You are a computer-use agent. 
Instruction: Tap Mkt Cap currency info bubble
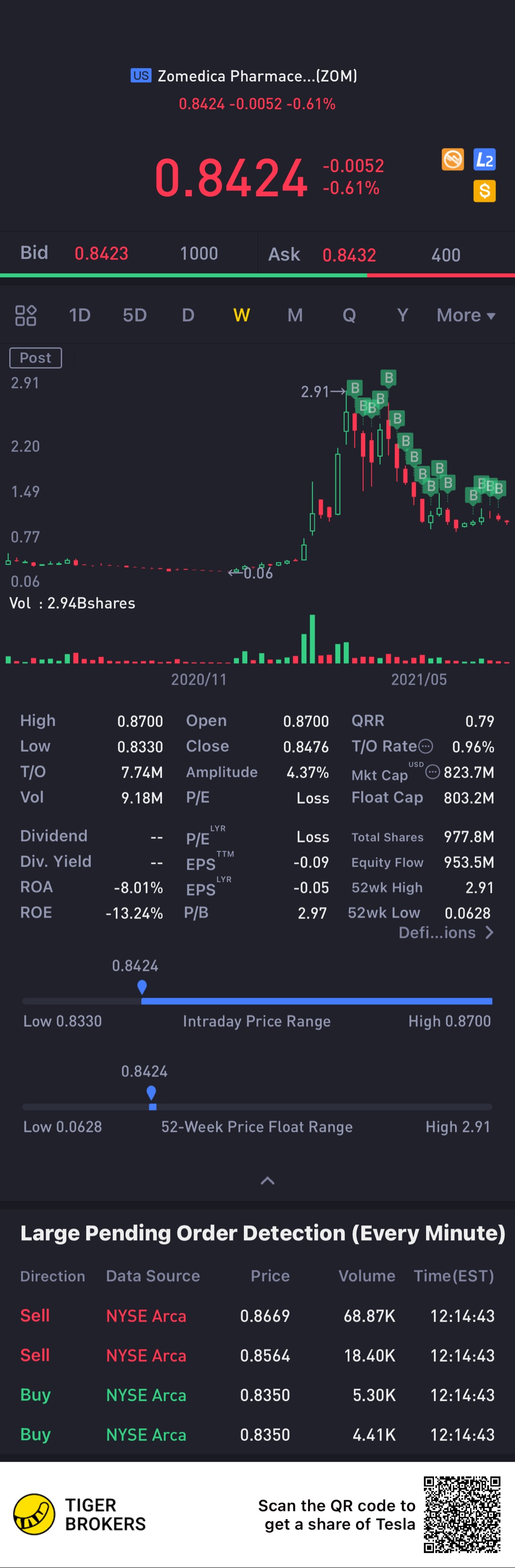tap(432, 772)
